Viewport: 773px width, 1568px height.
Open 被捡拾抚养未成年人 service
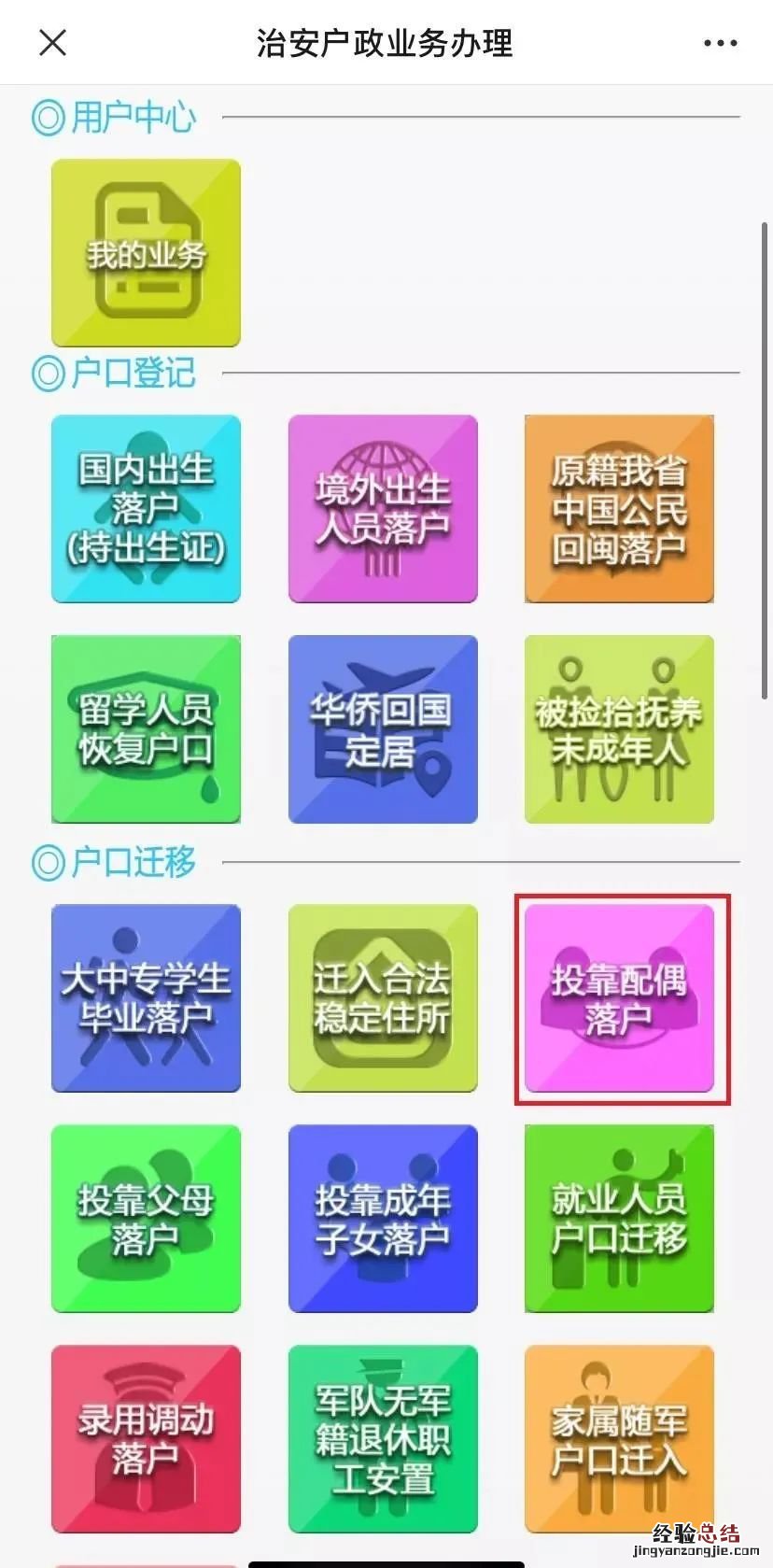point(619,729)
